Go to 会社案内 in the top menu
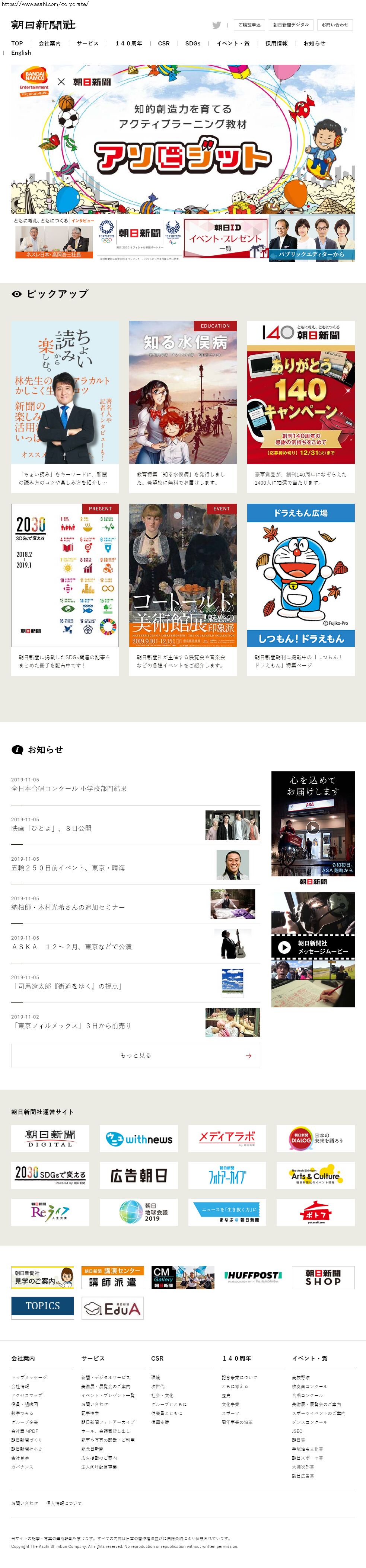The image size is (366, 1568). [49, 43]
